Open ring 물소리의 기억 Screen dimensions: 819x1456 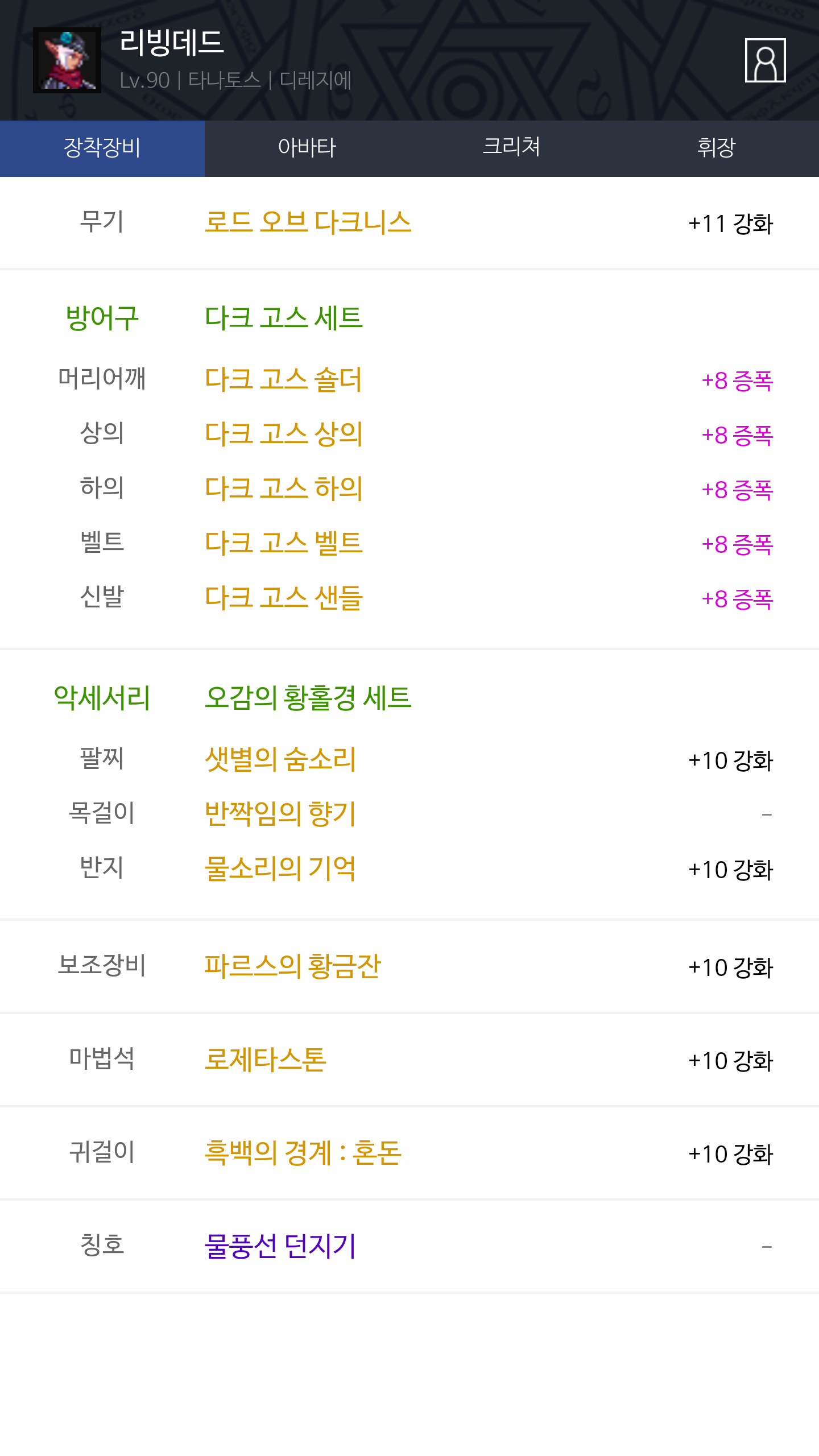pos(280,868)
